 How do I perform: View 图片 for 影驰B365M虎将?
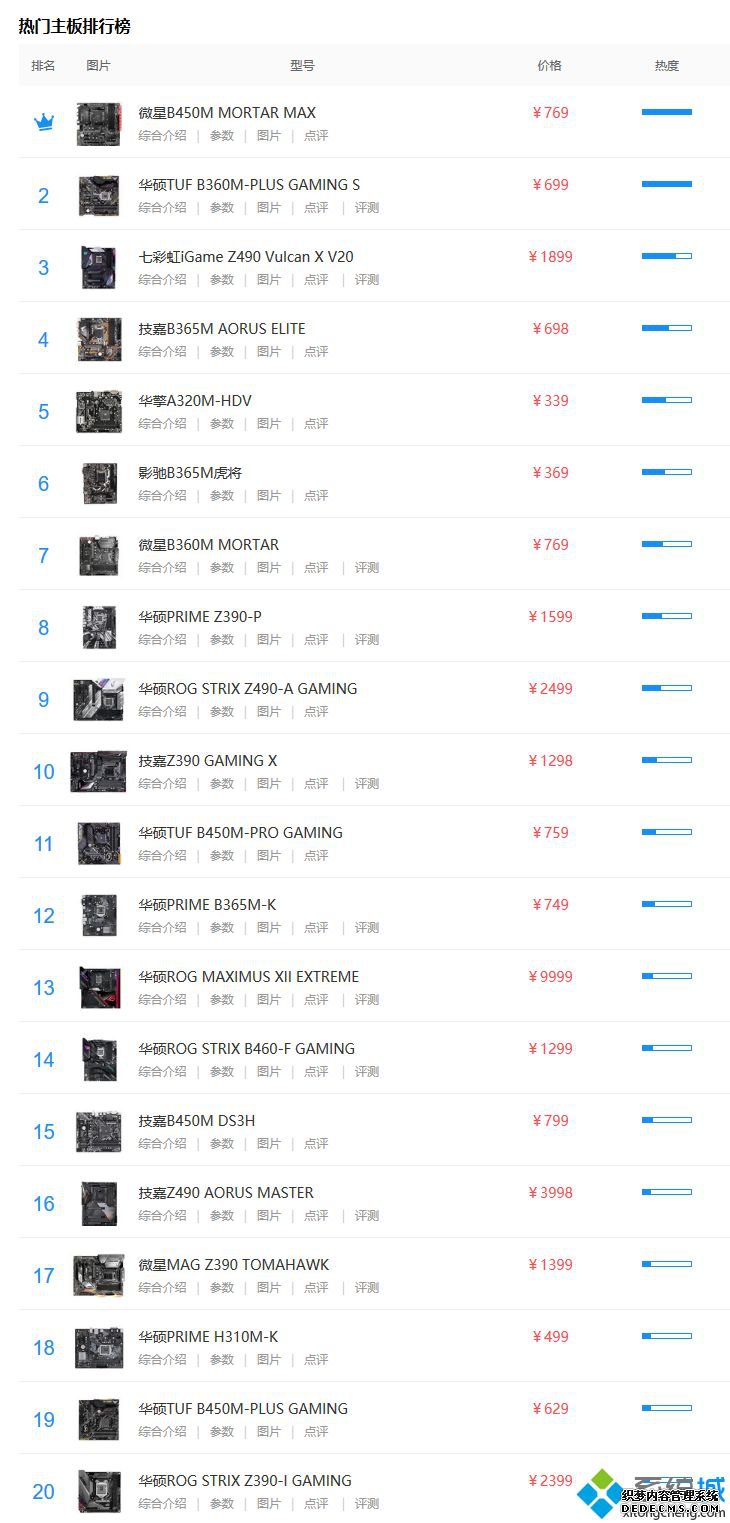pyautogui.click(x=269, y=496)
